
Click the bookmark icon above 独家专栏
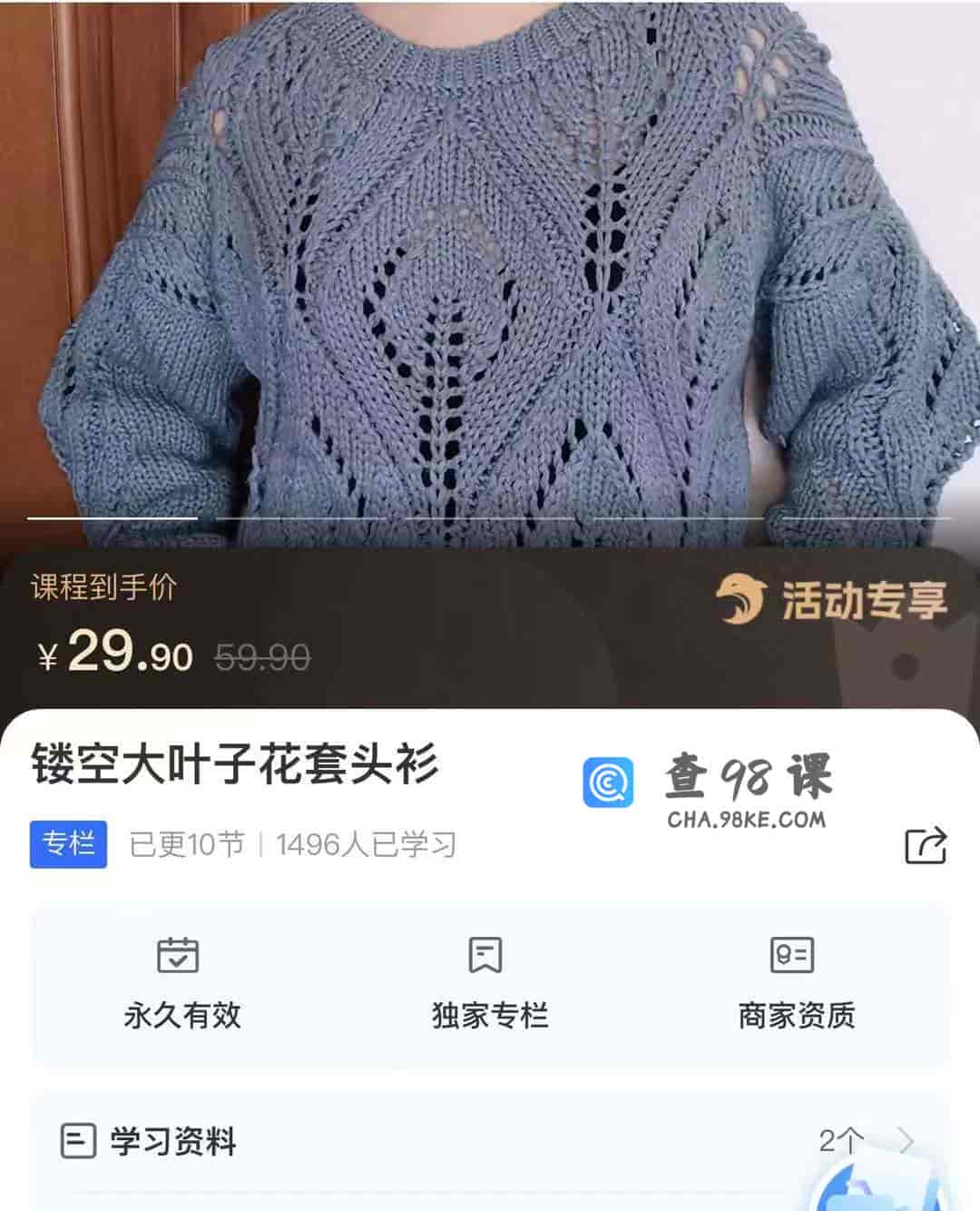click(x=488, y=955)
